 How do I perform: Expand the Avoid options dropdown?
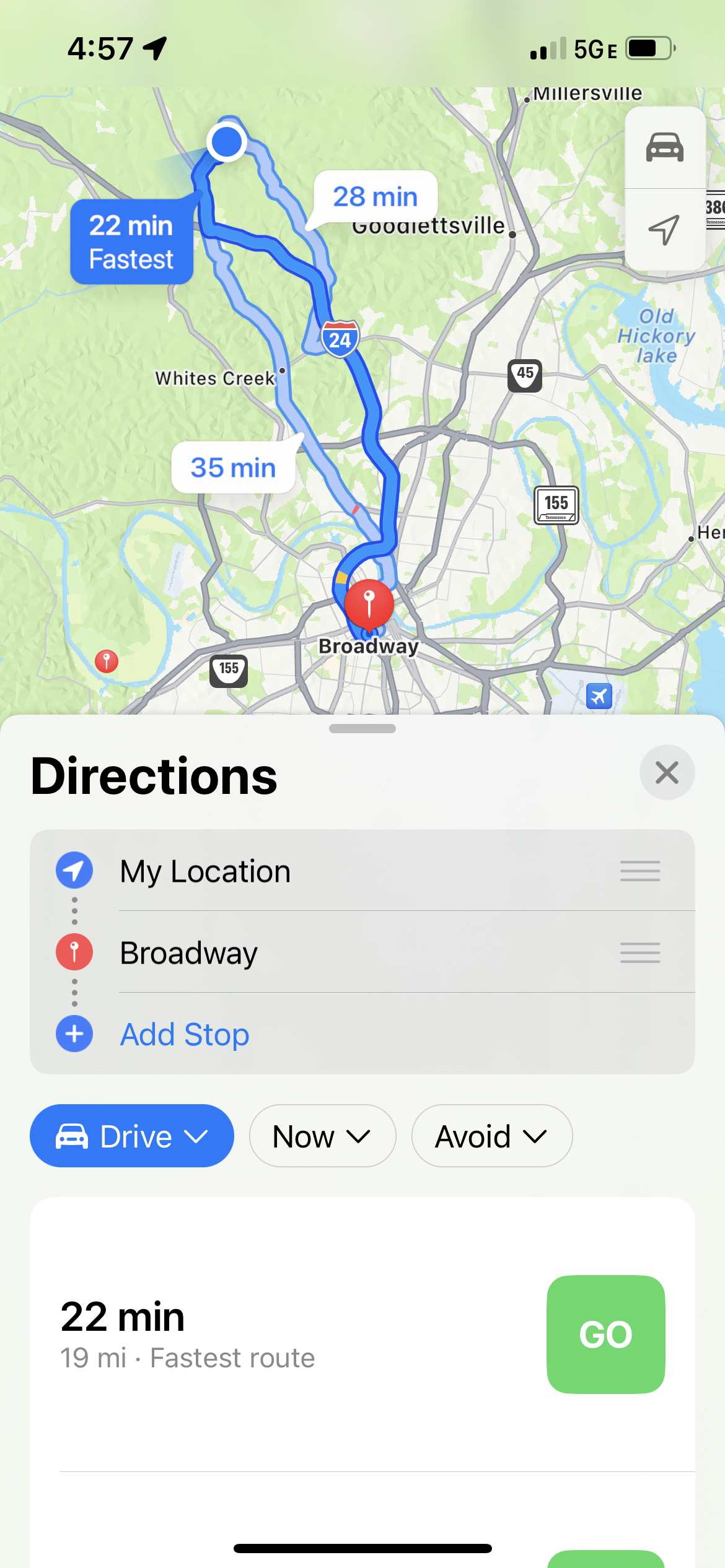(491, 1136)
